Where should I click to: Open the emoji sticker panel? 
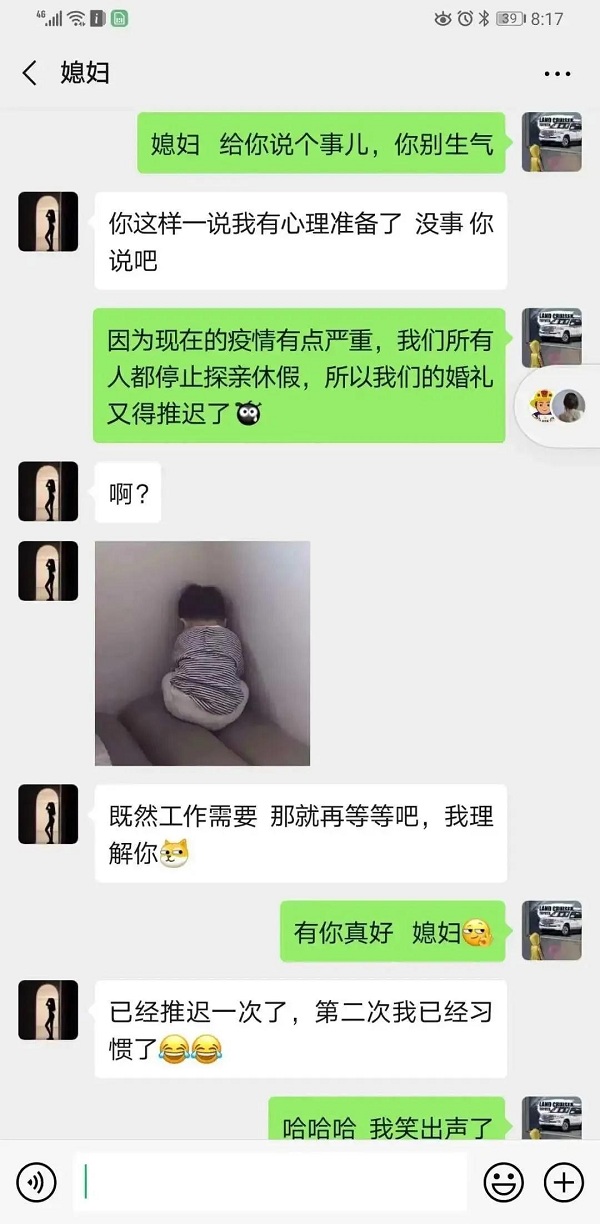[504, 1183]
